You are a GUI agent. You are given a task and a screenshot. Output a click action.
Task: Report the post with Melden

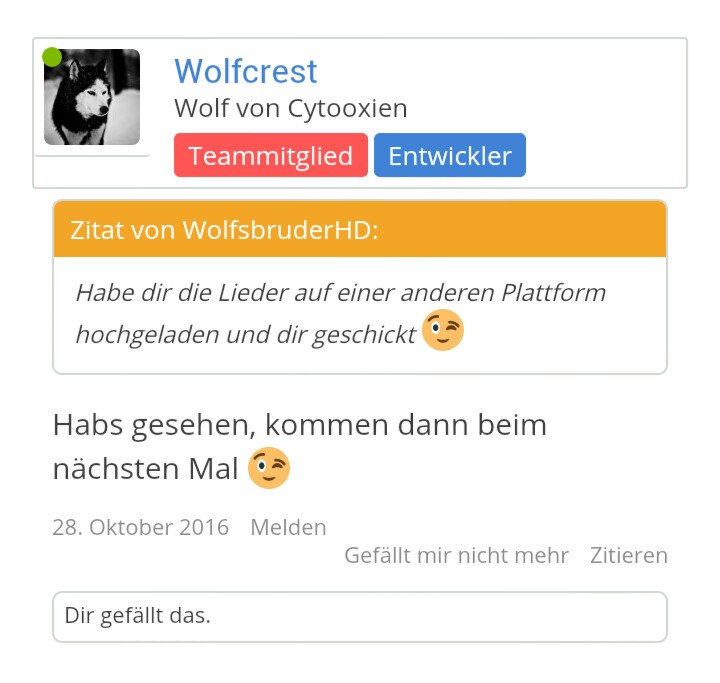(x=288, y=527)
